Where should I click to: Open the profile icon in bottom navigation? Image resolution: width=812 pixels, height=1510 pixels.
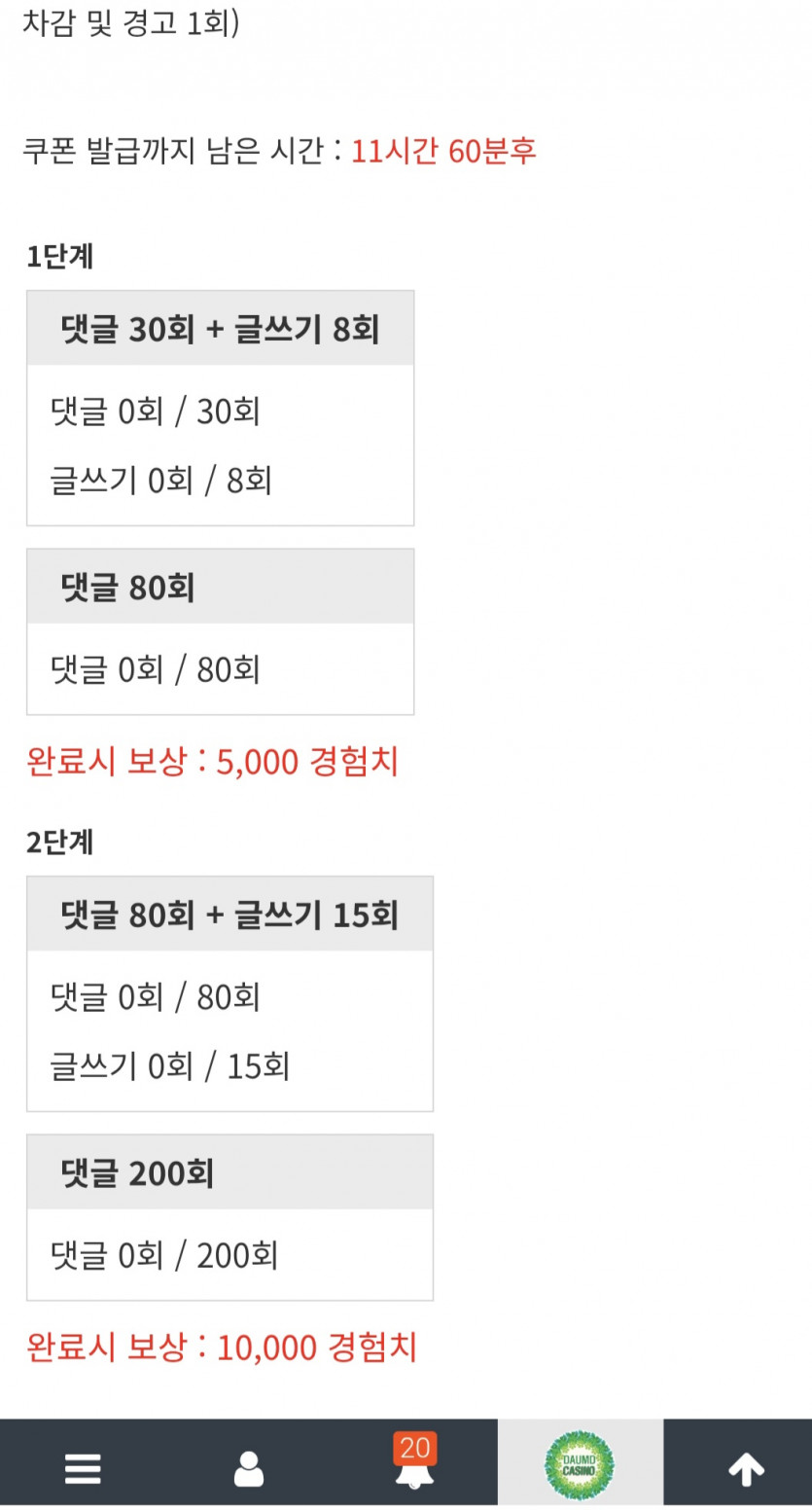[x=249, y=1467]
